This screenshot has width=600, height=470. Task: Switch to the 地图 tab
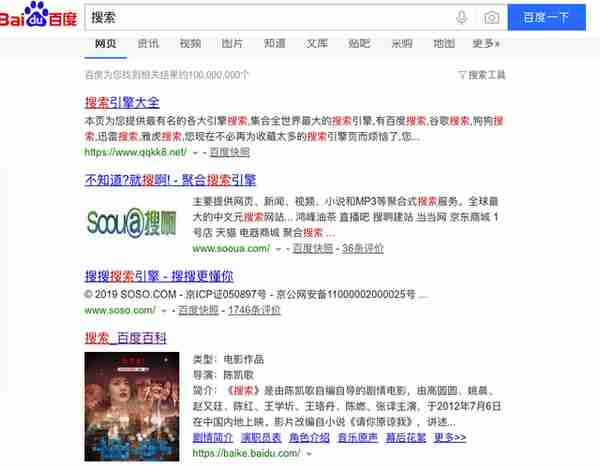click(x=444, y=43)
